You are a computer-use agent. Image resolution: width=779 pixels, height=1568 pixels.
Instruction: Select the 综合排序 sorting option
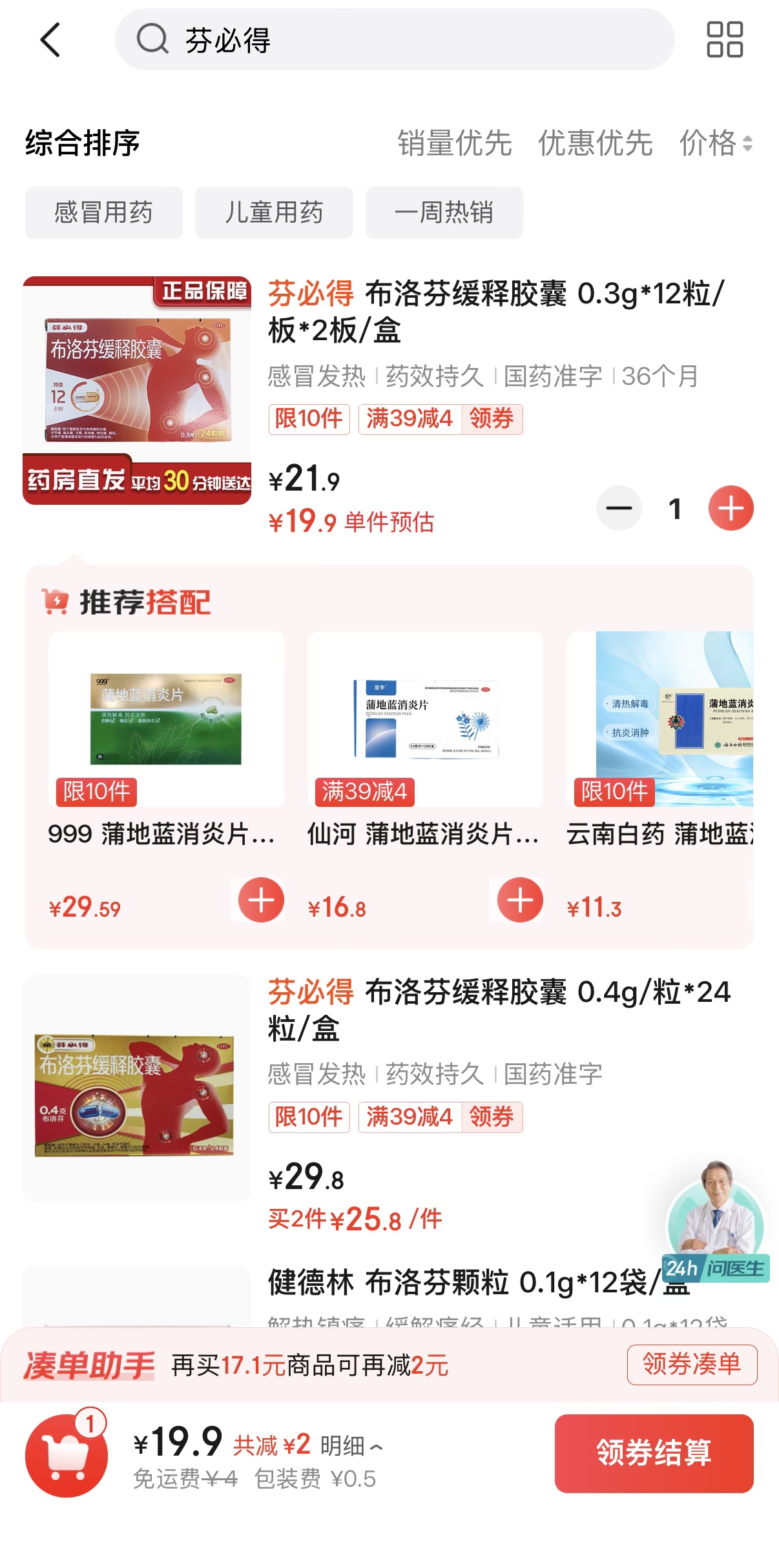[x=83, y=143]
